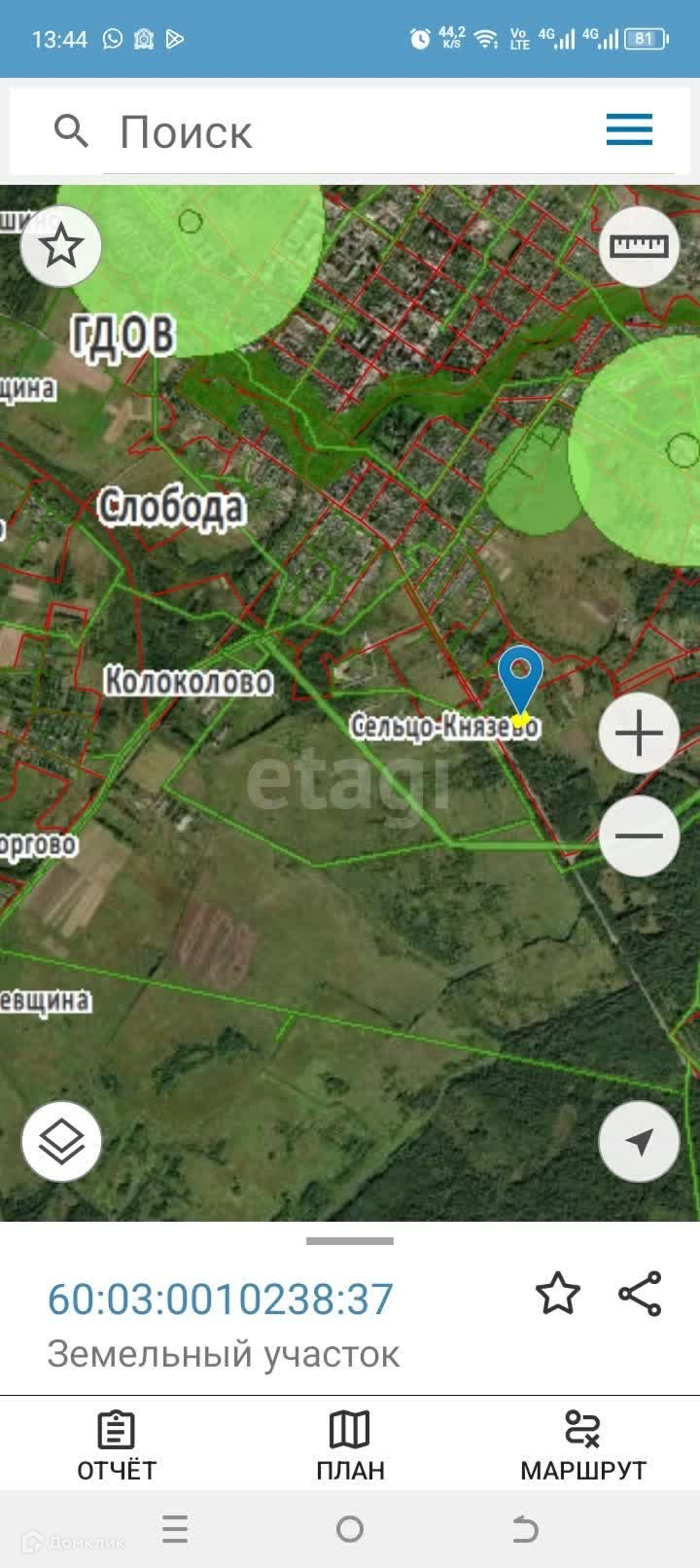Open cadastral number 60:03:0010238:37 details
The width and height of the screenshot is (700, 1568).
[x=221, y=1300]
